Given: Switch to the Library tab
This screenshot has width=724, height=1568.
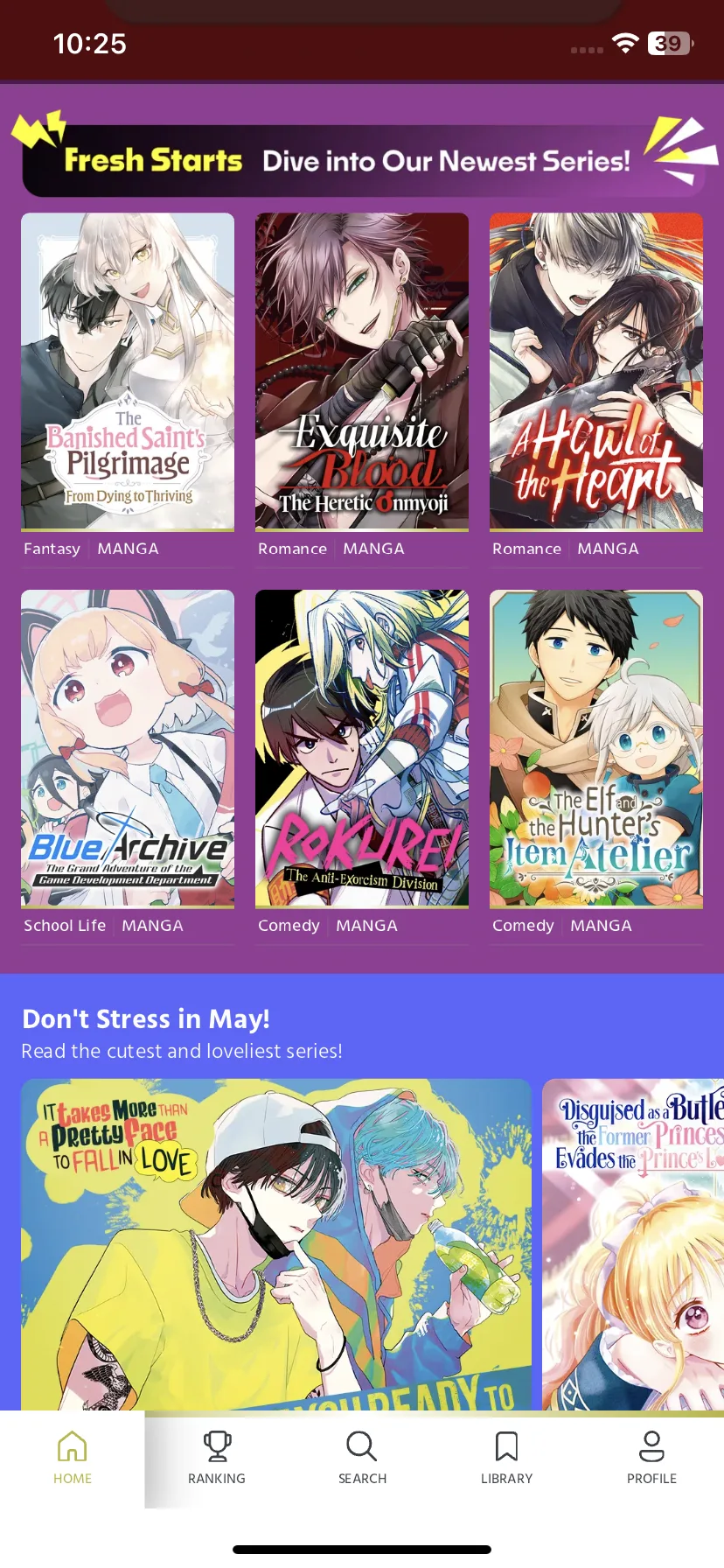Looking at the screenshot, I should pyautogui.click(x=507, y=1458).
